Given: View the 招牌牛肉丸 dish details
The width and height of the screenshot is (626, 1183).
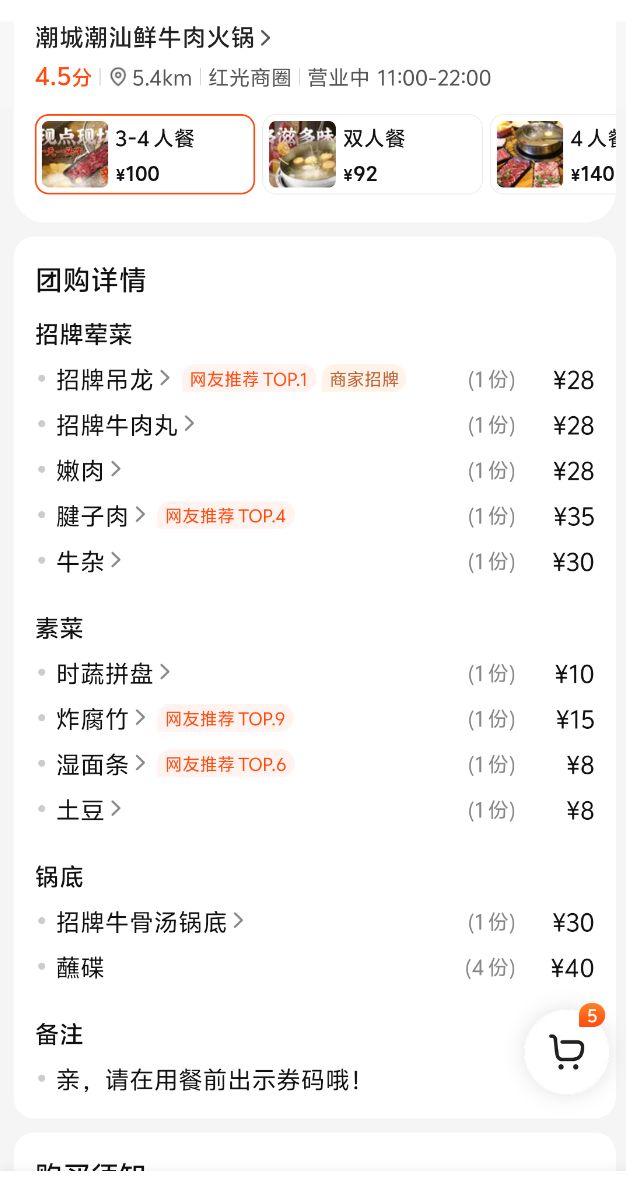Looking at the screenshot, I should click(x=125, y=425).
